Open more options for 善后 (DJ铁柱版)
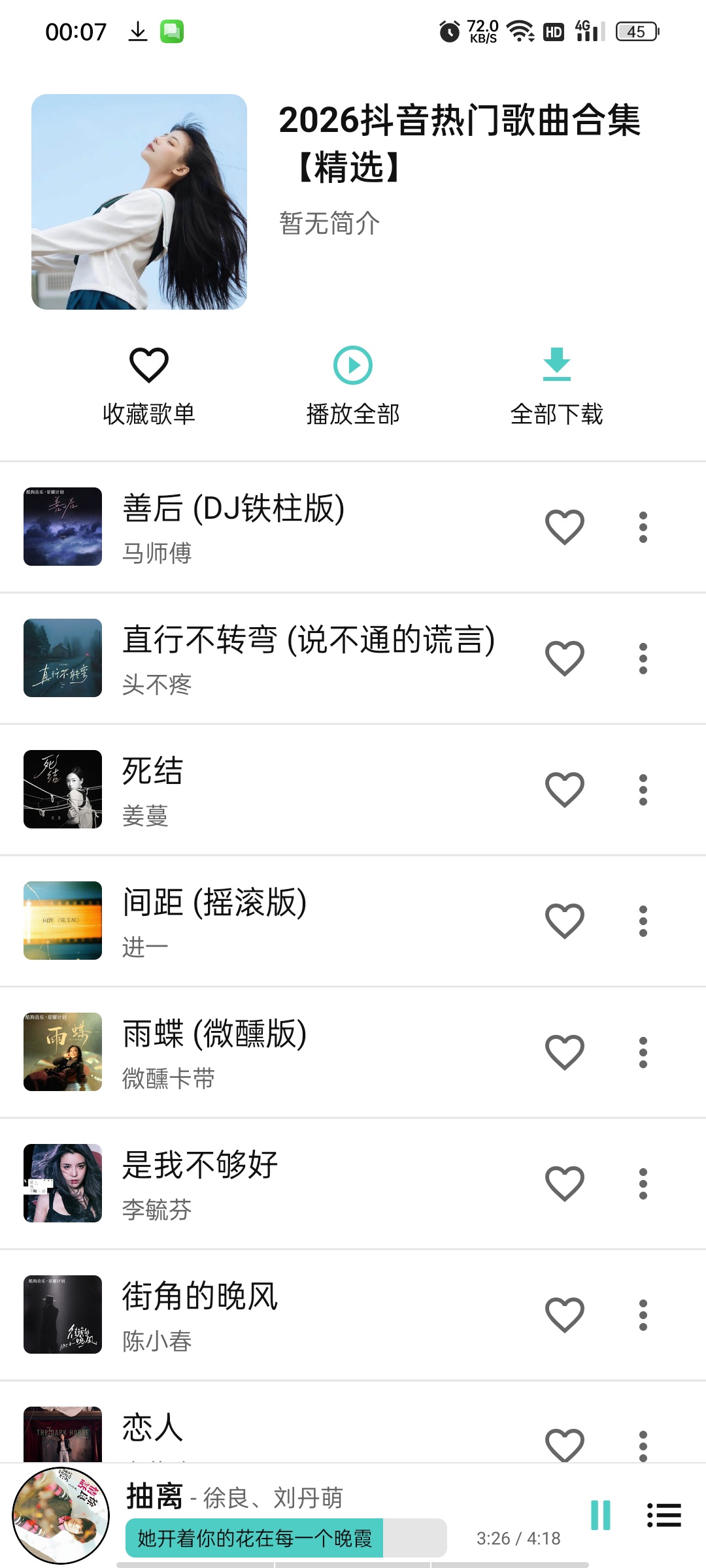 643,527
